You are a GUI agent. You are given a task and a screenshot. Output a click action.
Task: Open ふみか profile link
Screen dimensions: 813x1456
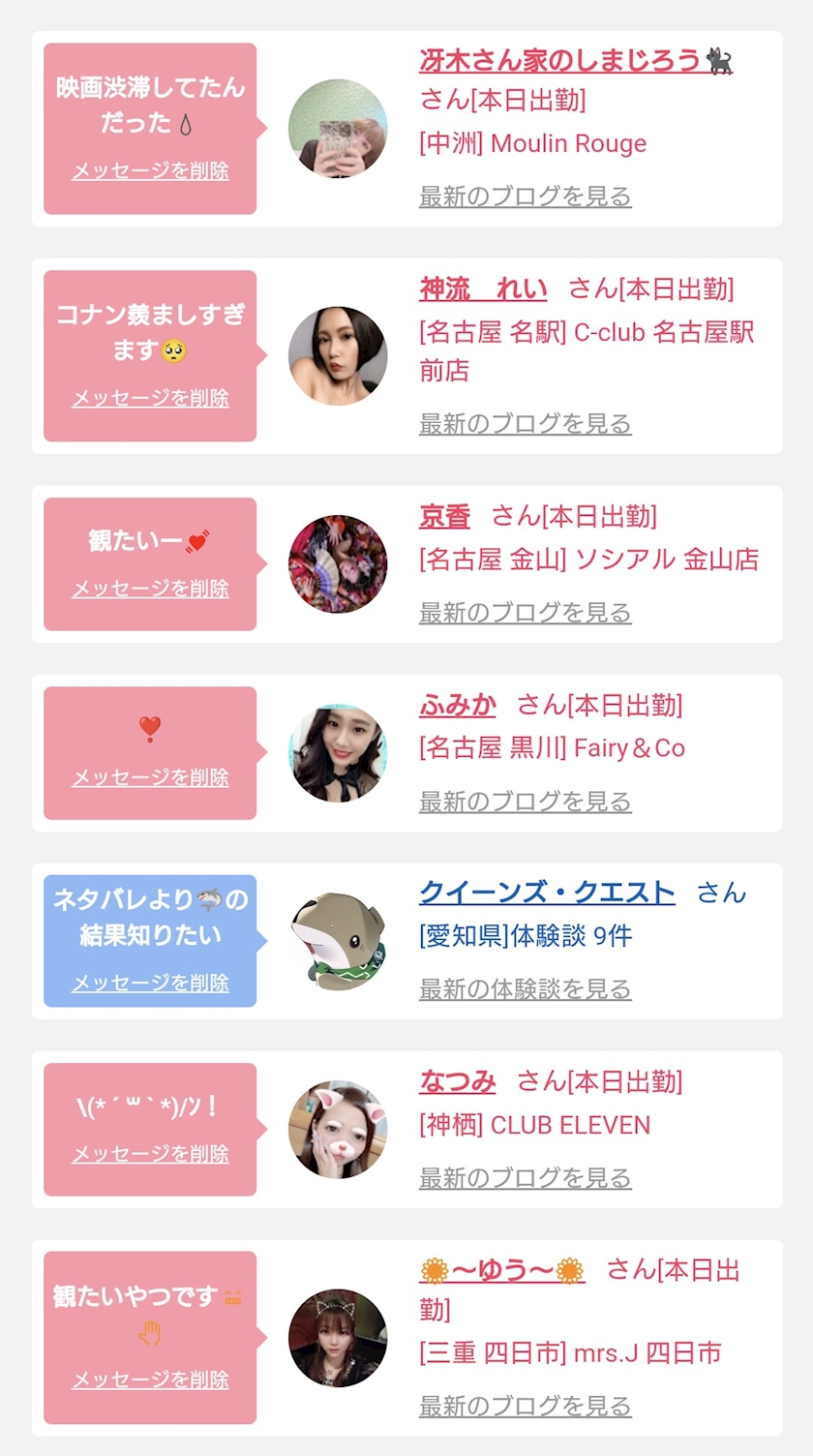(457, 705)
